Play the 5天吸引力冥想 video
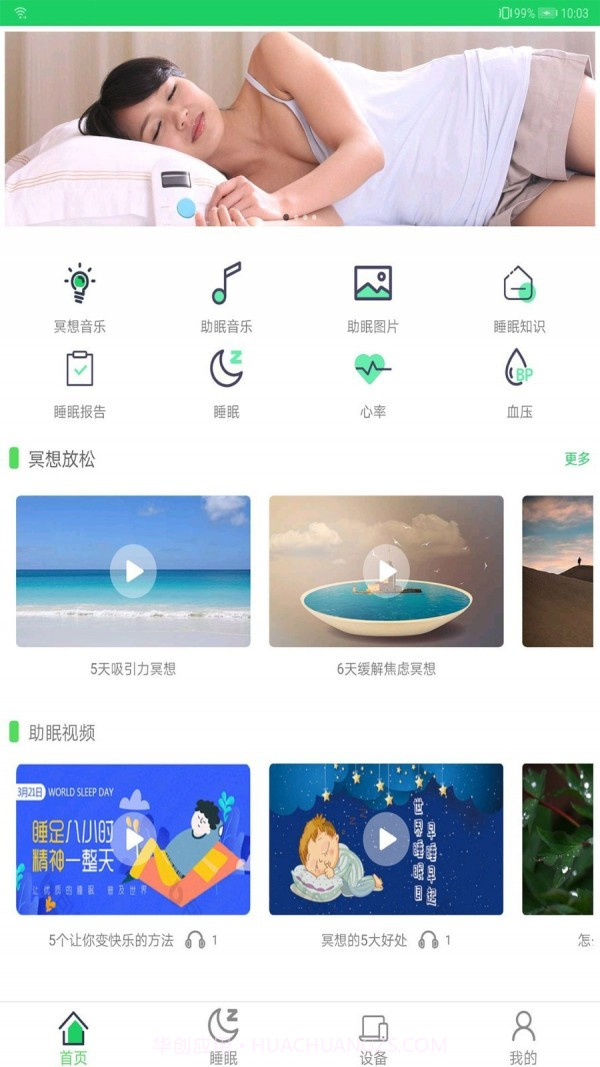The width and height of the screenshot is (600, 1067). (x=133, y=571)
